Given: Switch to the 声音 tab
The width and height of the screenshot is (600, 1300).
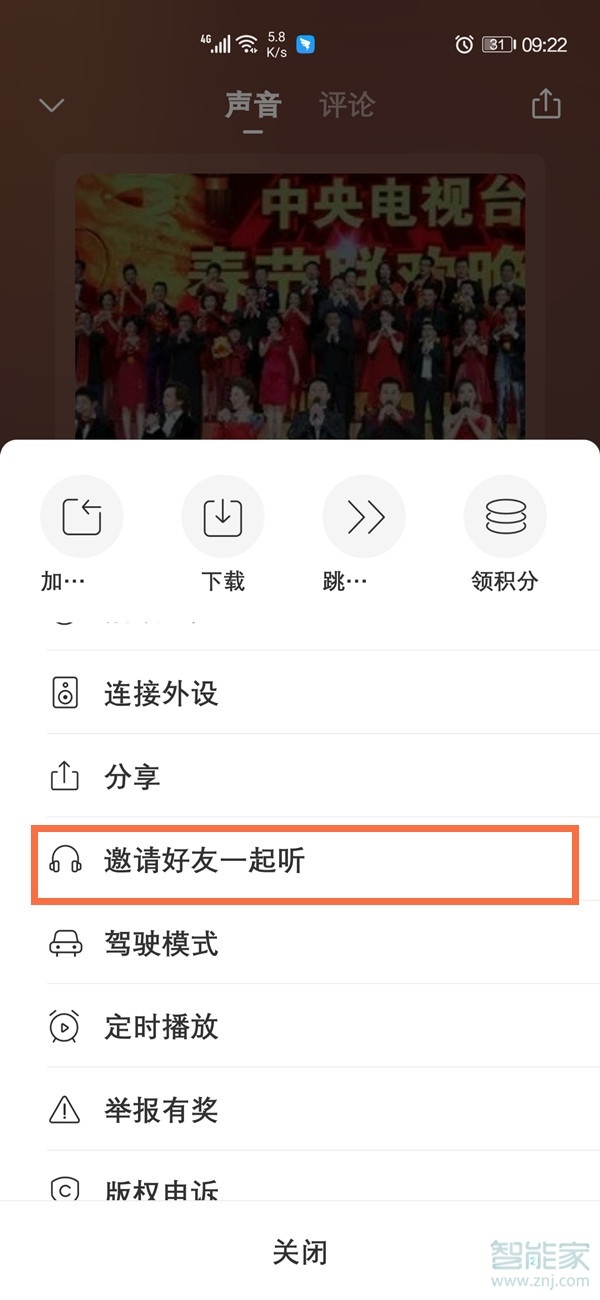Looking at the screenshot, I should [253, 104].
